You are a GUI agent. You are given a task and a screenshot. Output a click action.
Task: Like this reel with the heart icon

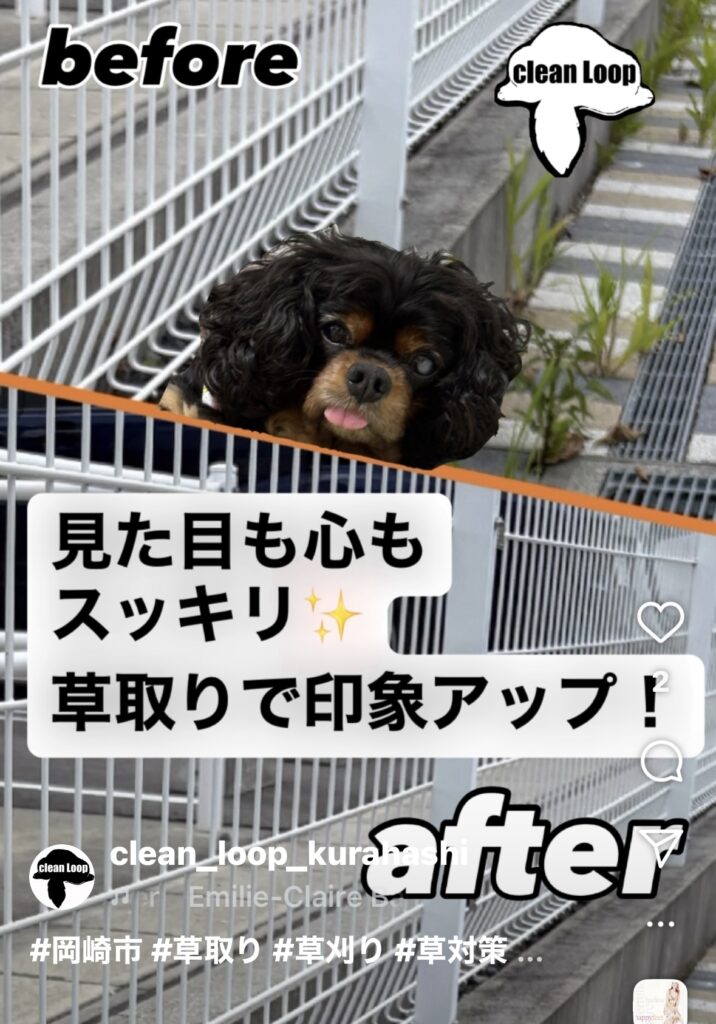[660, 622]
